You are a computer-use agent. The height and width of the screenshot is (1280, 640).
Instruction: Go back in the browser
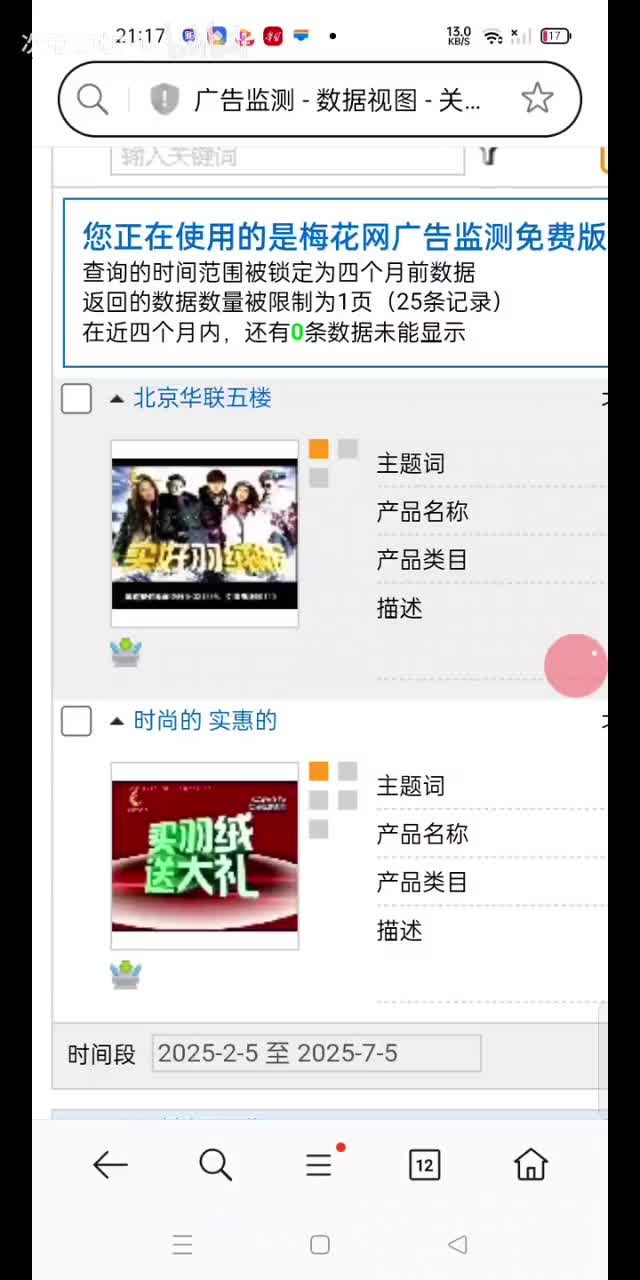110,1164
